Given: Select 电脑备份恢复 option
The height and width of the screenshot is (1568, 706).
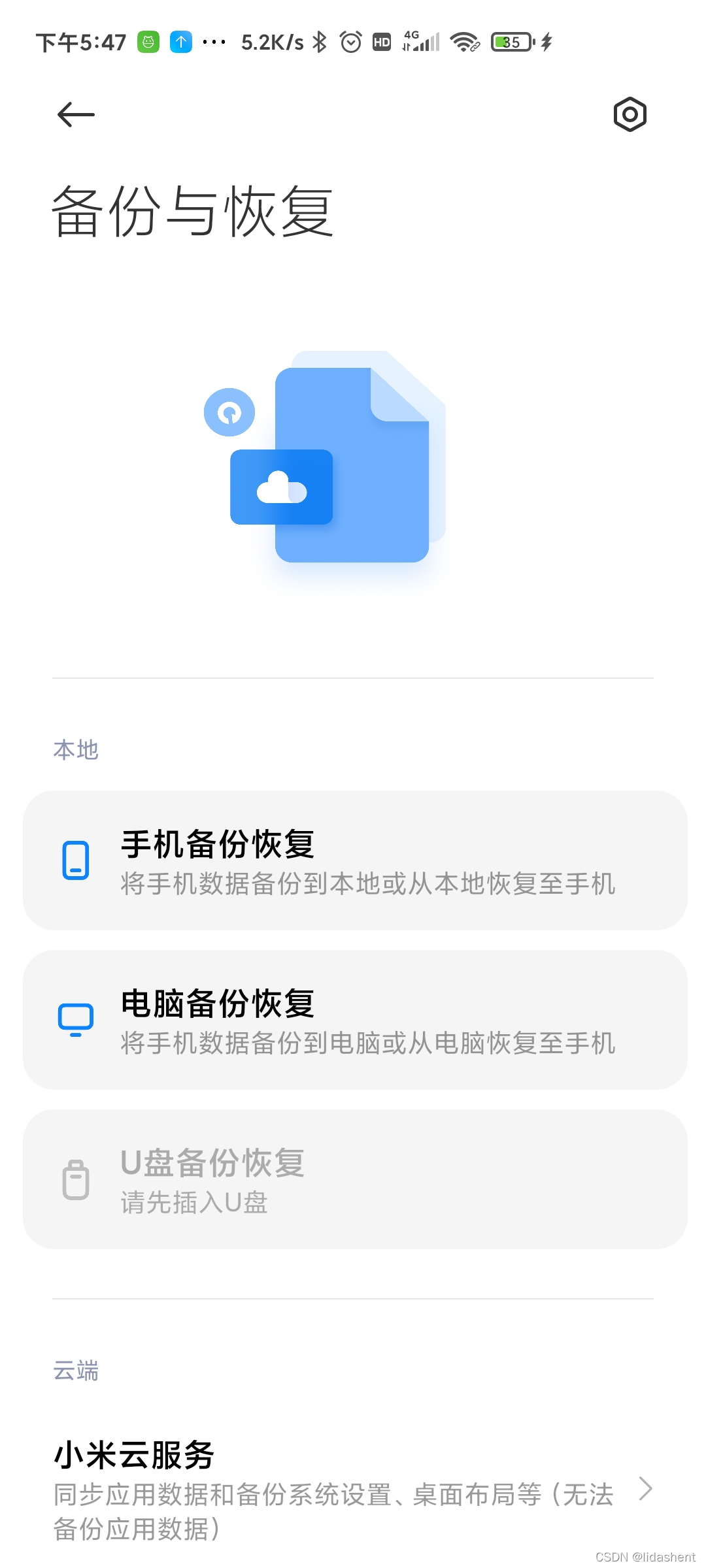Looking at the screenshot, I should pos(355,1020).
